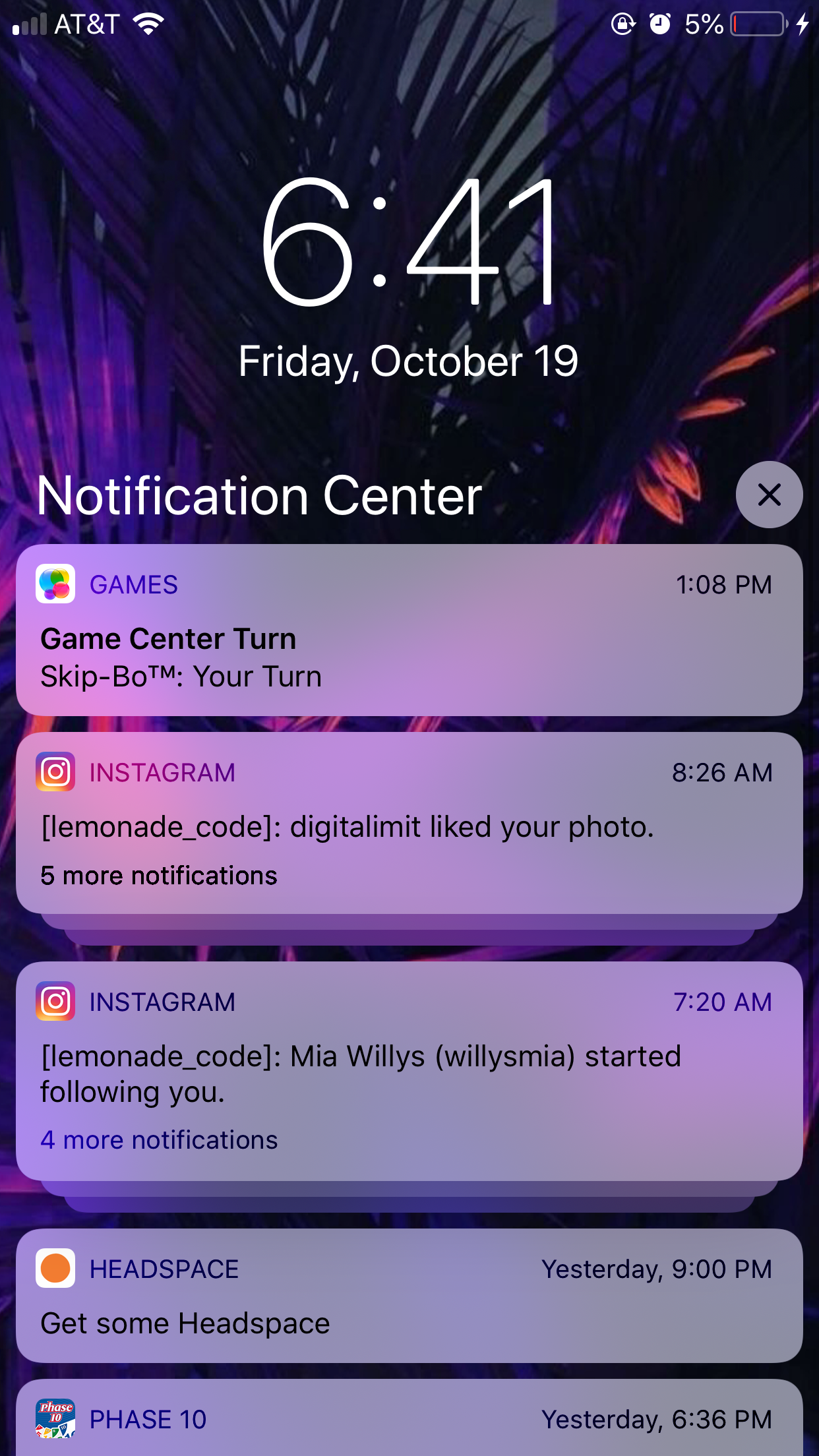
Task: Open the Get some Headspace notification
Action: click(409, 1295)
